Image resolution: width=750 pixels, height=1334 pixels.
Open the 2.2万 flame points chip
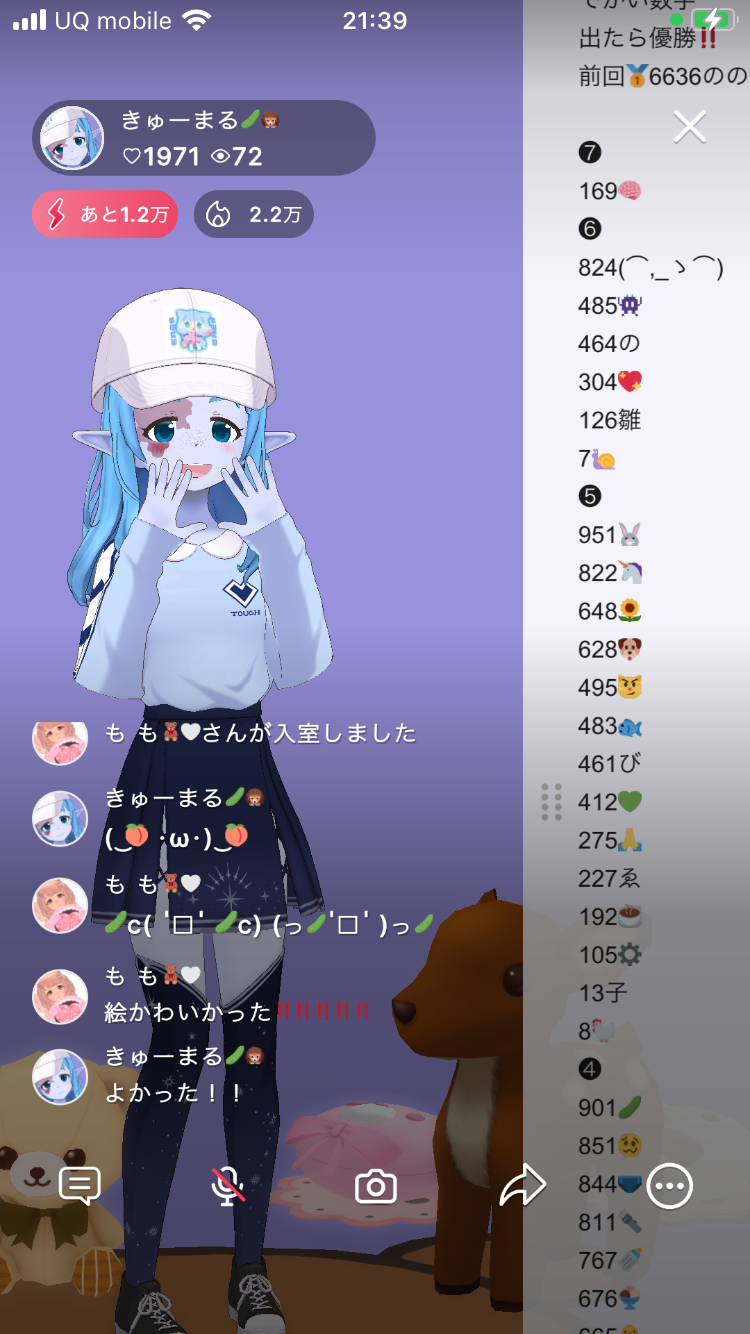click(253, 214)
